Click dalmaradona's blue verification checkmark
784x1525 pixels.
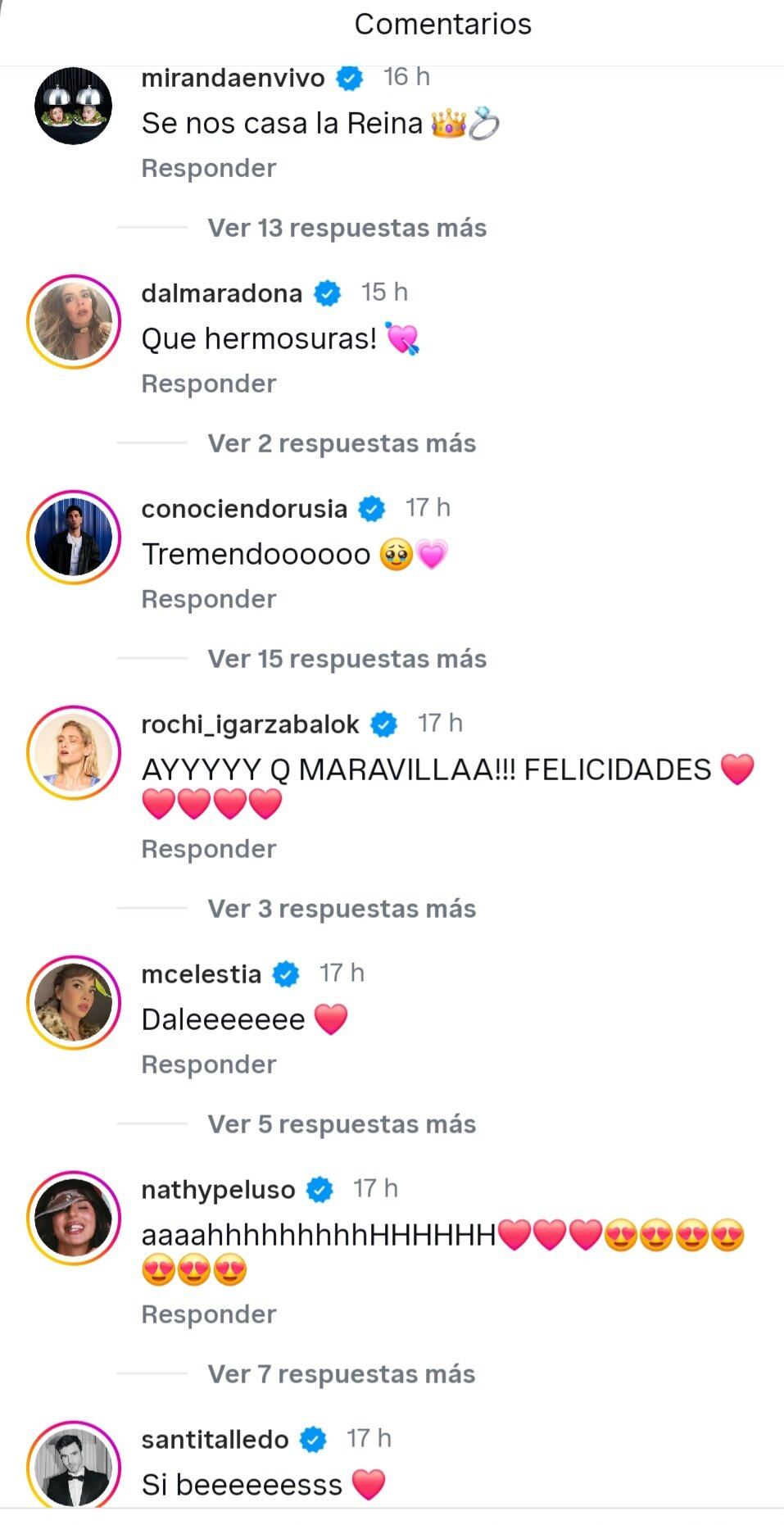tap(328, 293)
